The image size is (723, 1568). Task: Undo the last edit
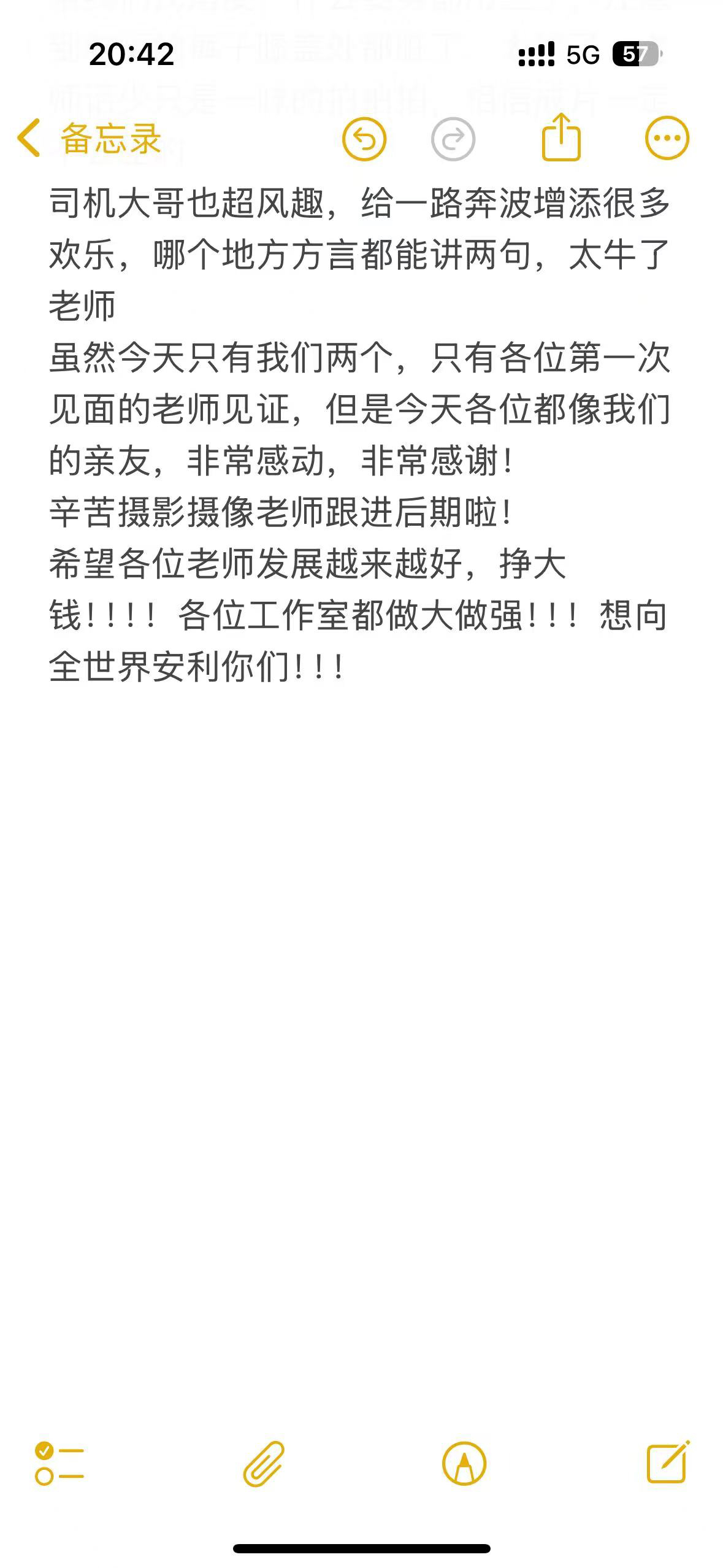(364, 139)
